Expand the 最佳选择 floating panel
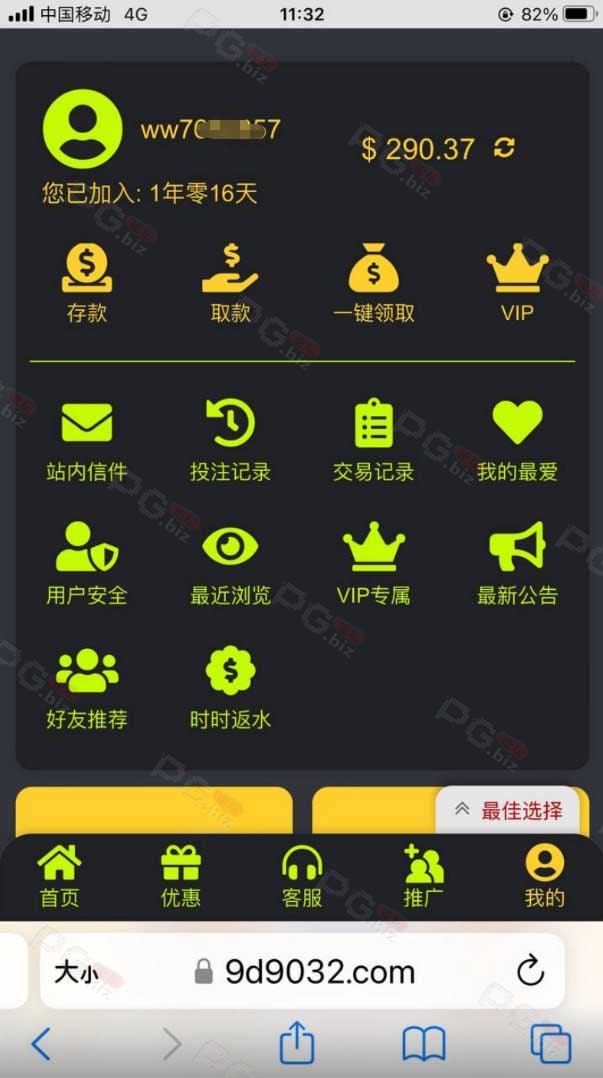603x1078 pixels. (x=508, y=811)
